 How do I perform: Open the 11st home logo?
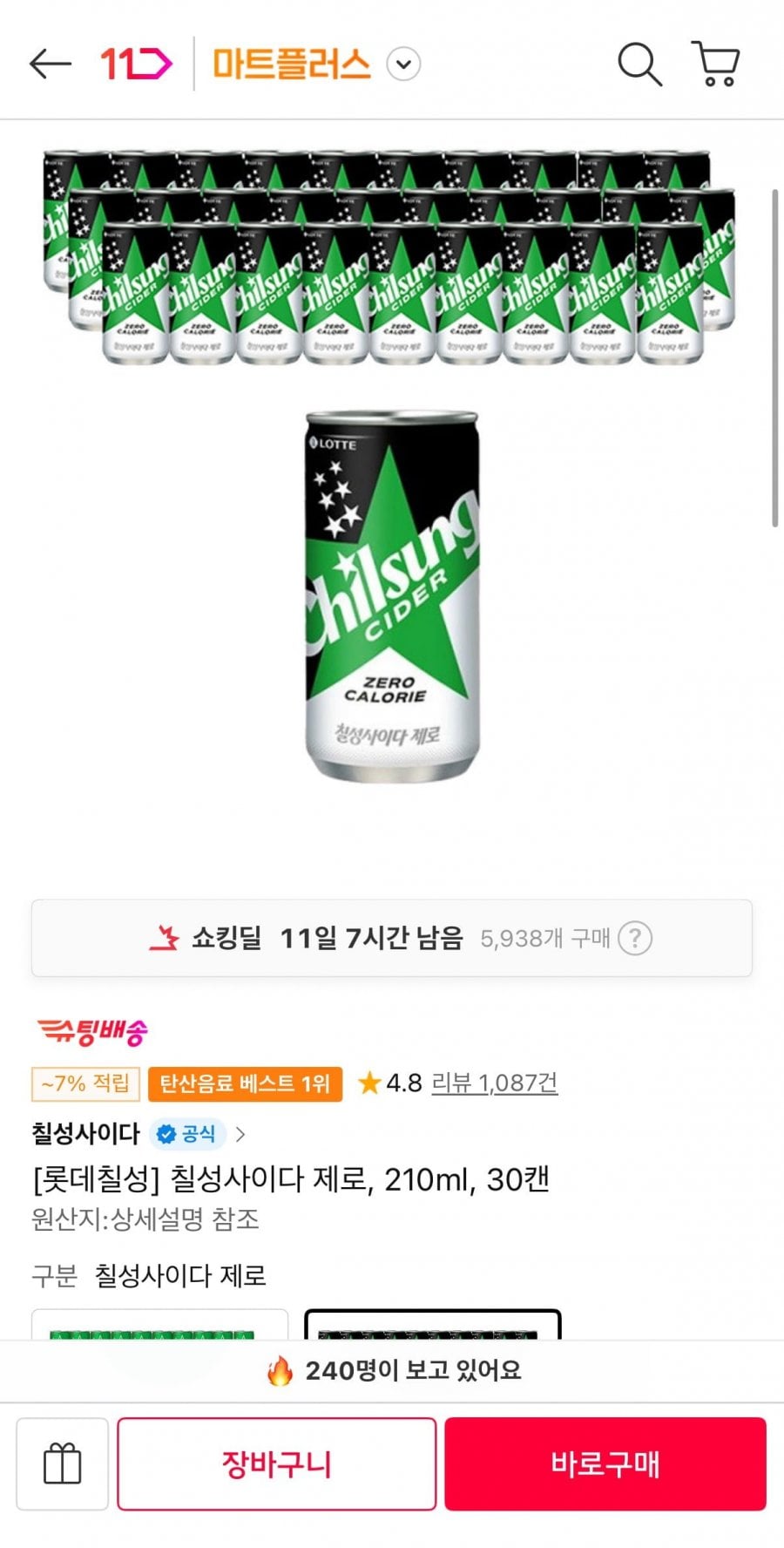point(136,64)
